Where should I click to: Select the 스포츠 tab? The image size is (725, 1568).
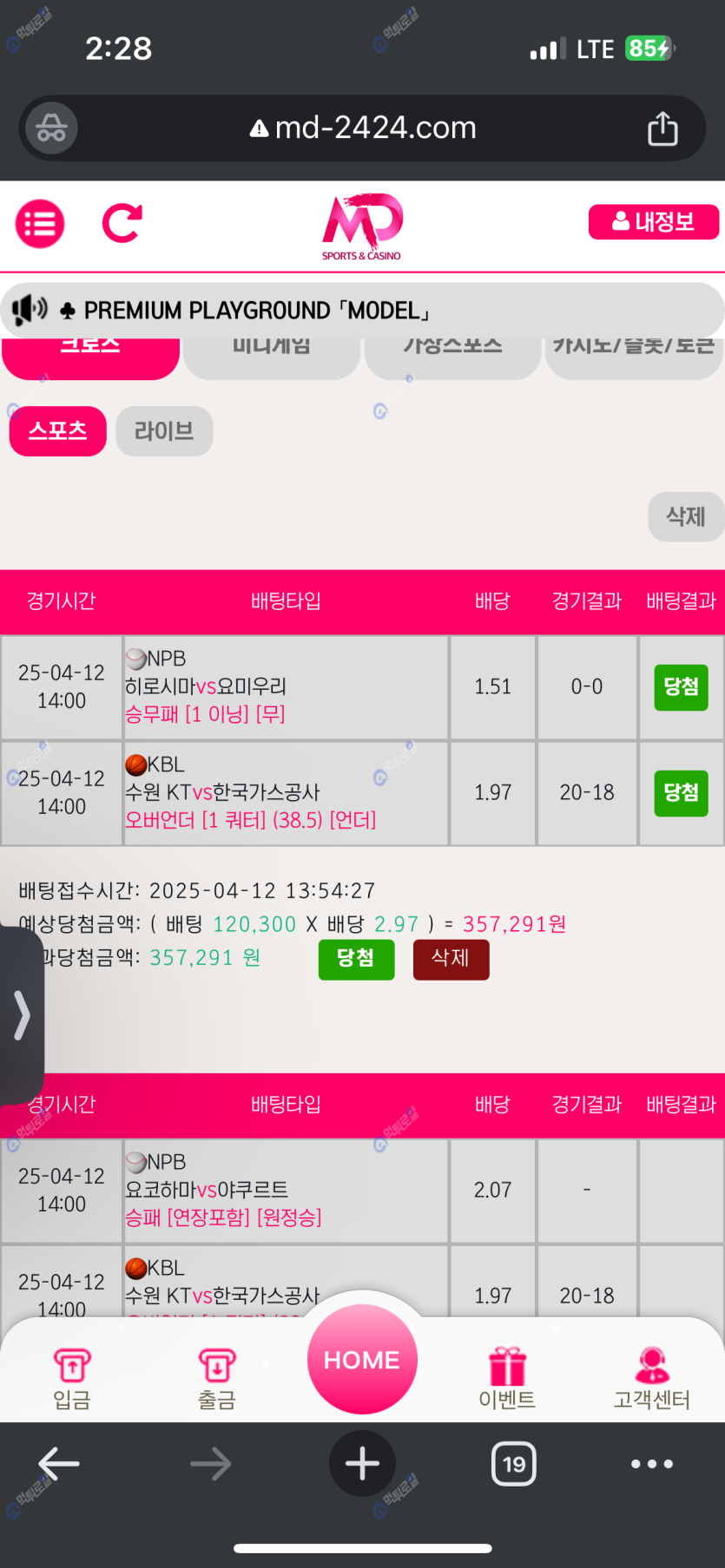pyautogui.click(x=57, y=431)
